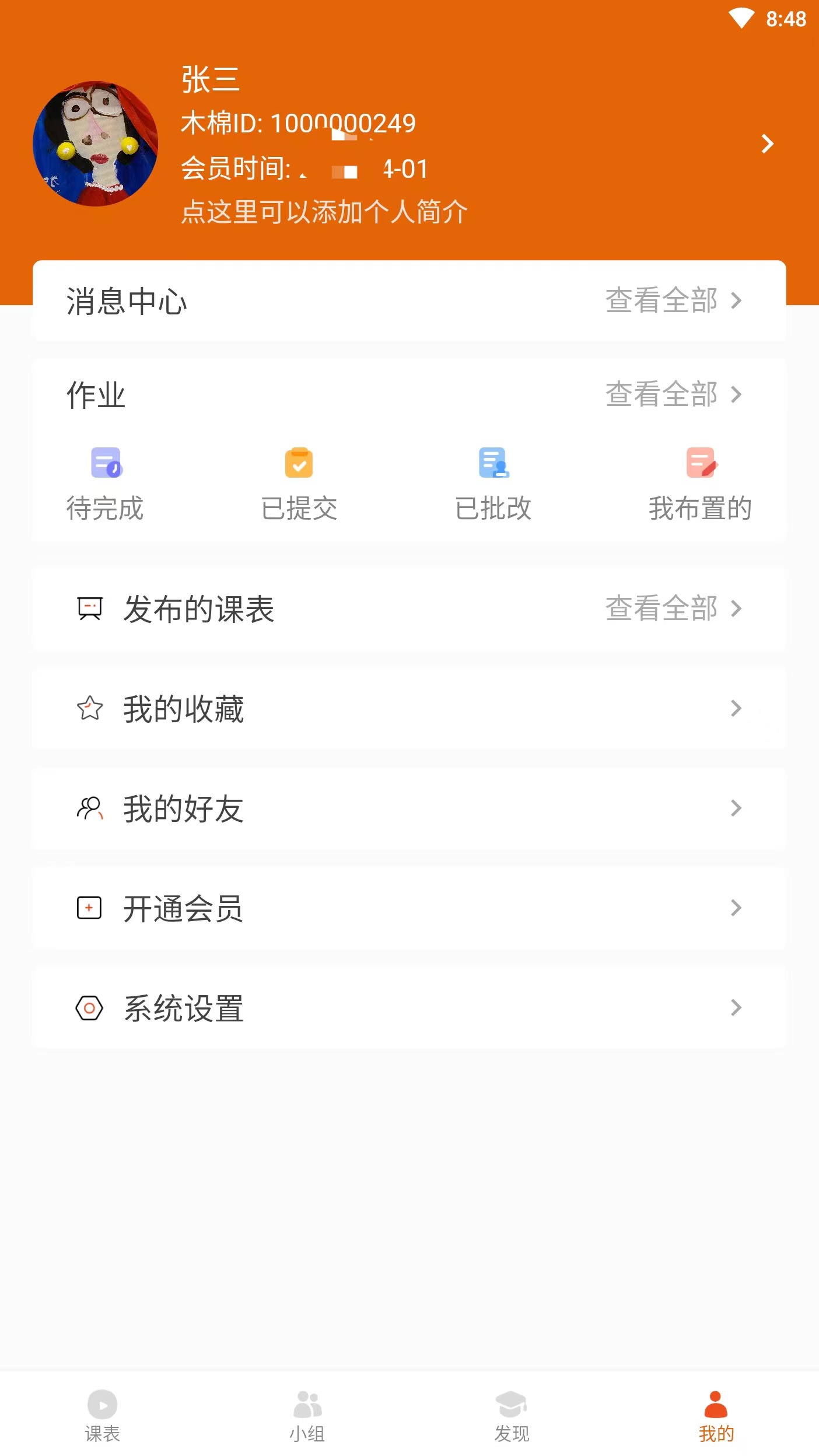Select the 已提交 clipboard icon
This screenshot has height=1456, width=819.
point(299,463)
